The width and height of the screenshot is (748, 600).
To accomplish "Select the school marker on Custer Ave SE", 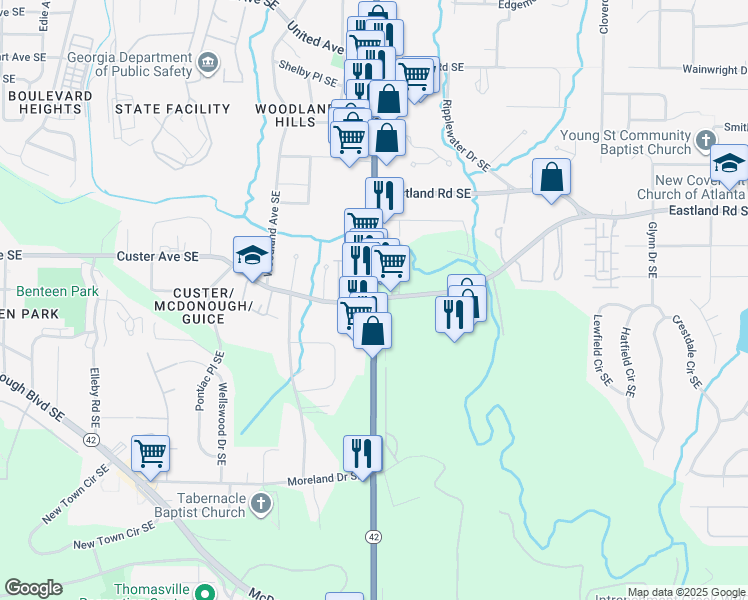I will 252,258.
